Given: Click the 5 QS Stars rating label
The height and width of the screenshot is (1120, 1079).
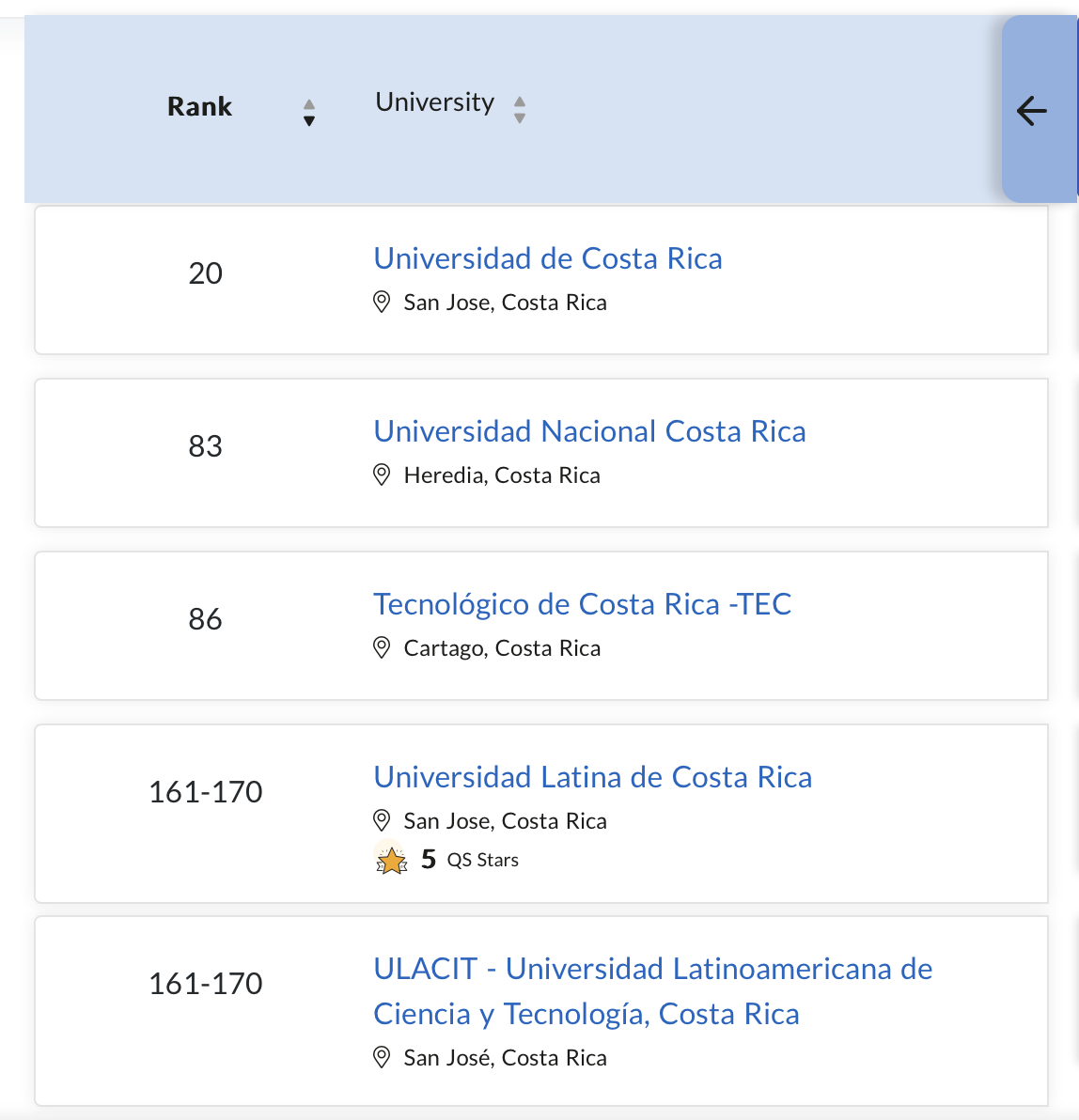Looking at the screenshot, I should [470, 859].
